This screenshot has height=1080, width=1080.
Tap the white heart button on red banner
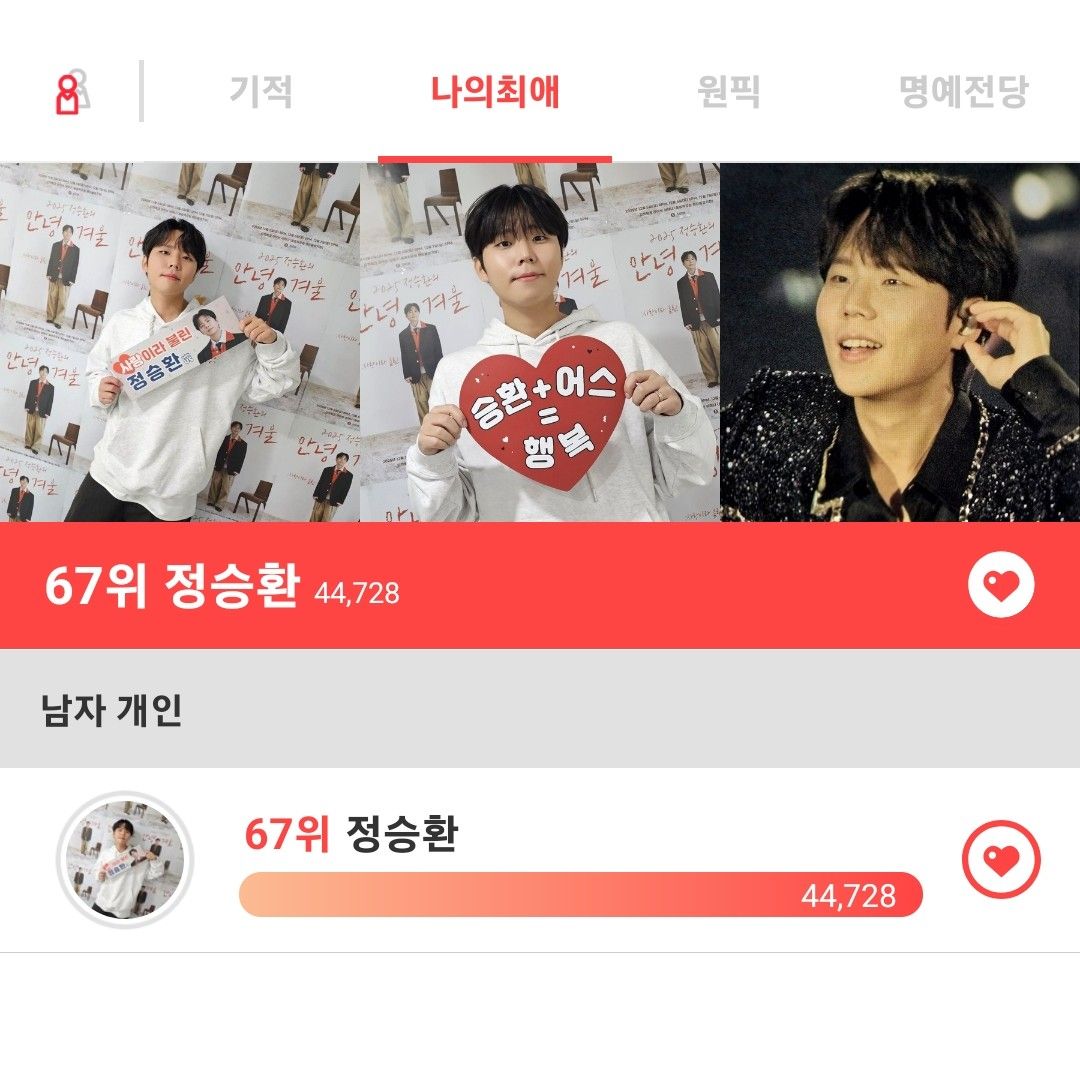(1000, 586)
